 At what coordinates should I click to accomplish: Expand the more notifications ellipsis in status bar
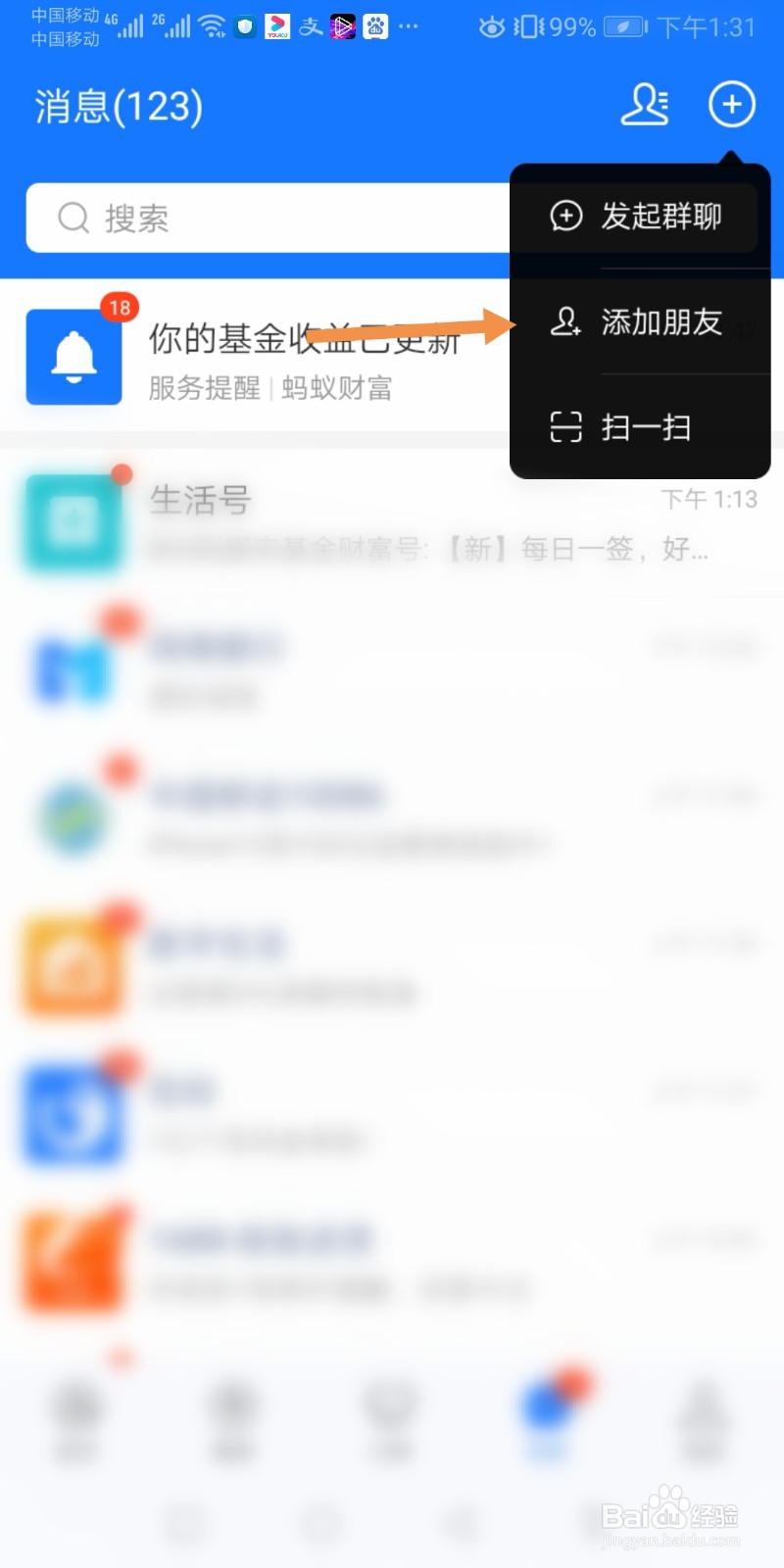(410, 25)
